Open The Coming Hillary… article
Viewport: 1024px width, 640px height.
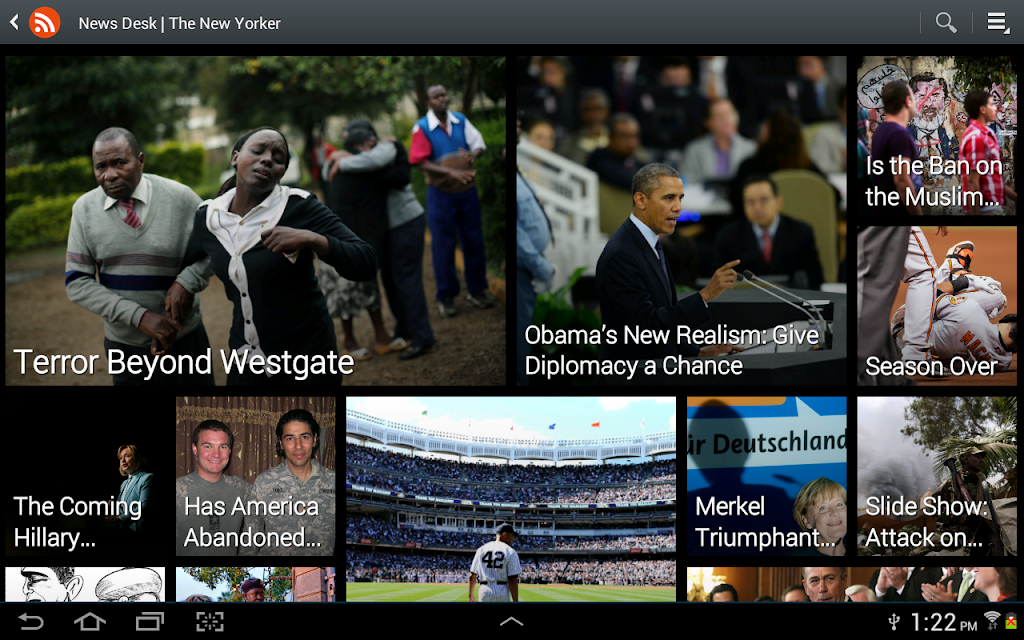85,476
